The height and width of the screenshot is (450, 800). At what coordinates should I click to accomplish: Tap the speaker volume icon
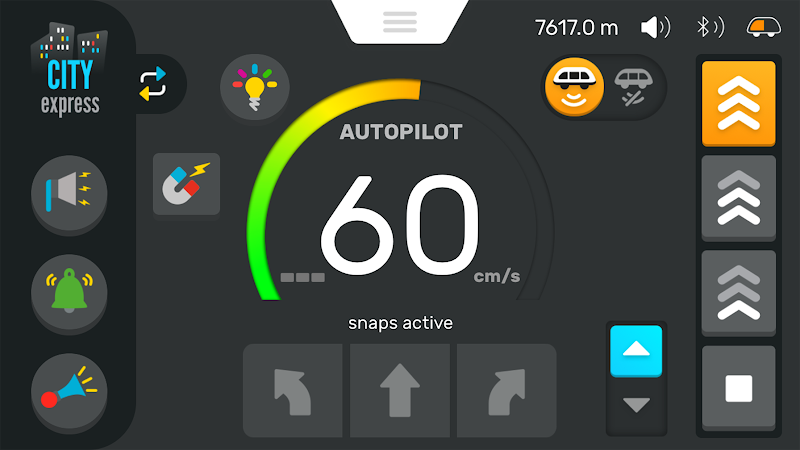tap(655, 27)
